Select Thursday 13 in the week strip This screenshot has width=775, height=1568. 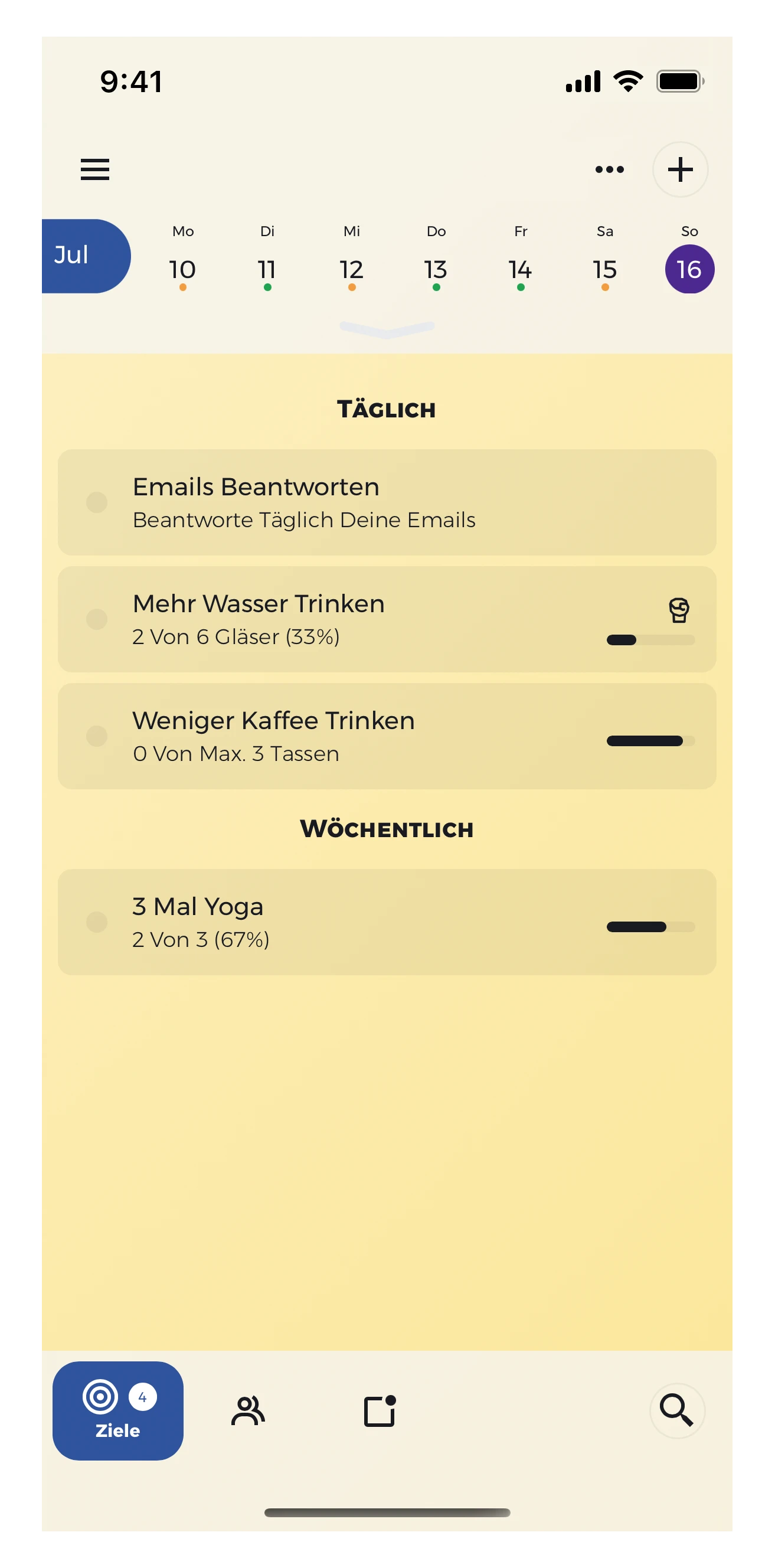point(436,269)
